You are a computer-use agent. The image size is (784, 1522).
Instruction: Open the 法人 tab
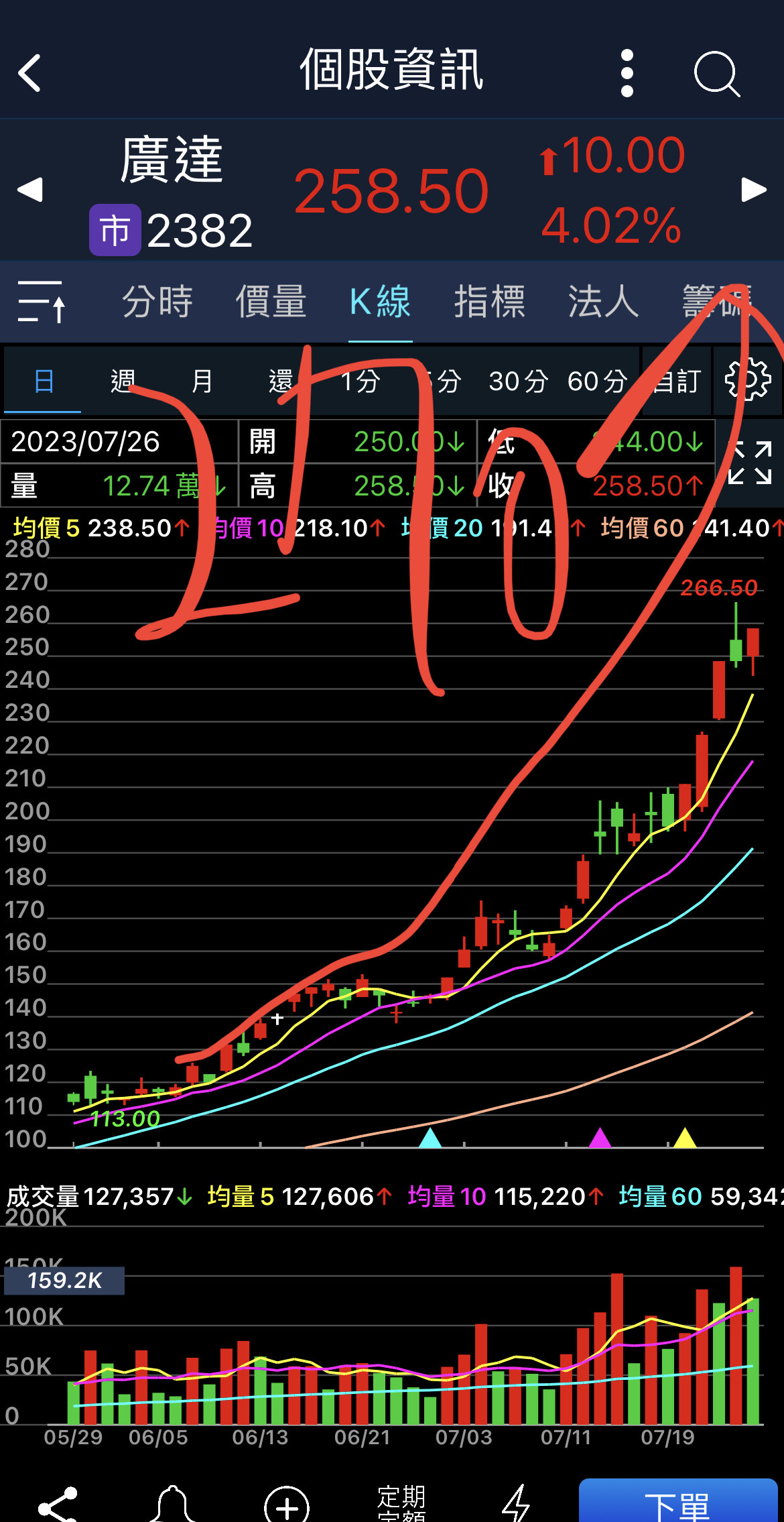point(603,301)
